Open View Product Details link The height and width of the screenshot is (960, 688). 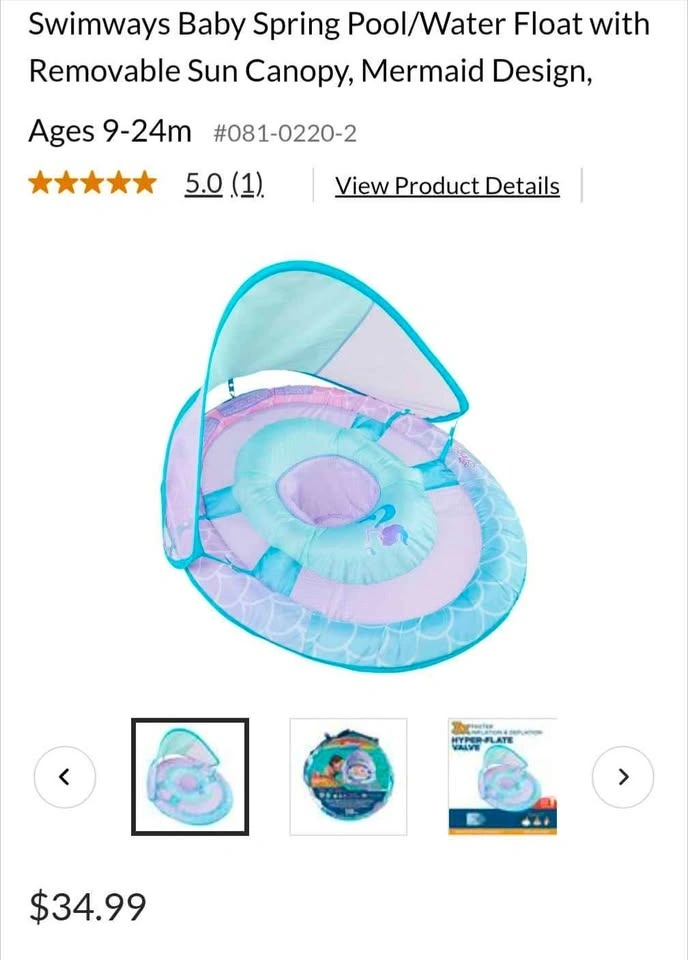coord(447,186)
